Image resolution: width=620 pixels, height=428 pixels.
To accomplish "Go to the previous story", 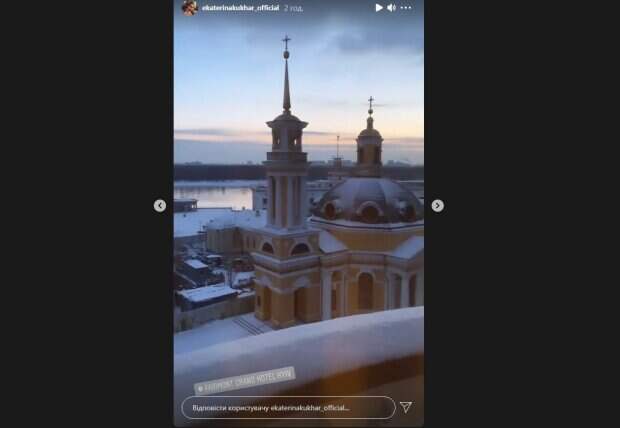I will [160, 205].
